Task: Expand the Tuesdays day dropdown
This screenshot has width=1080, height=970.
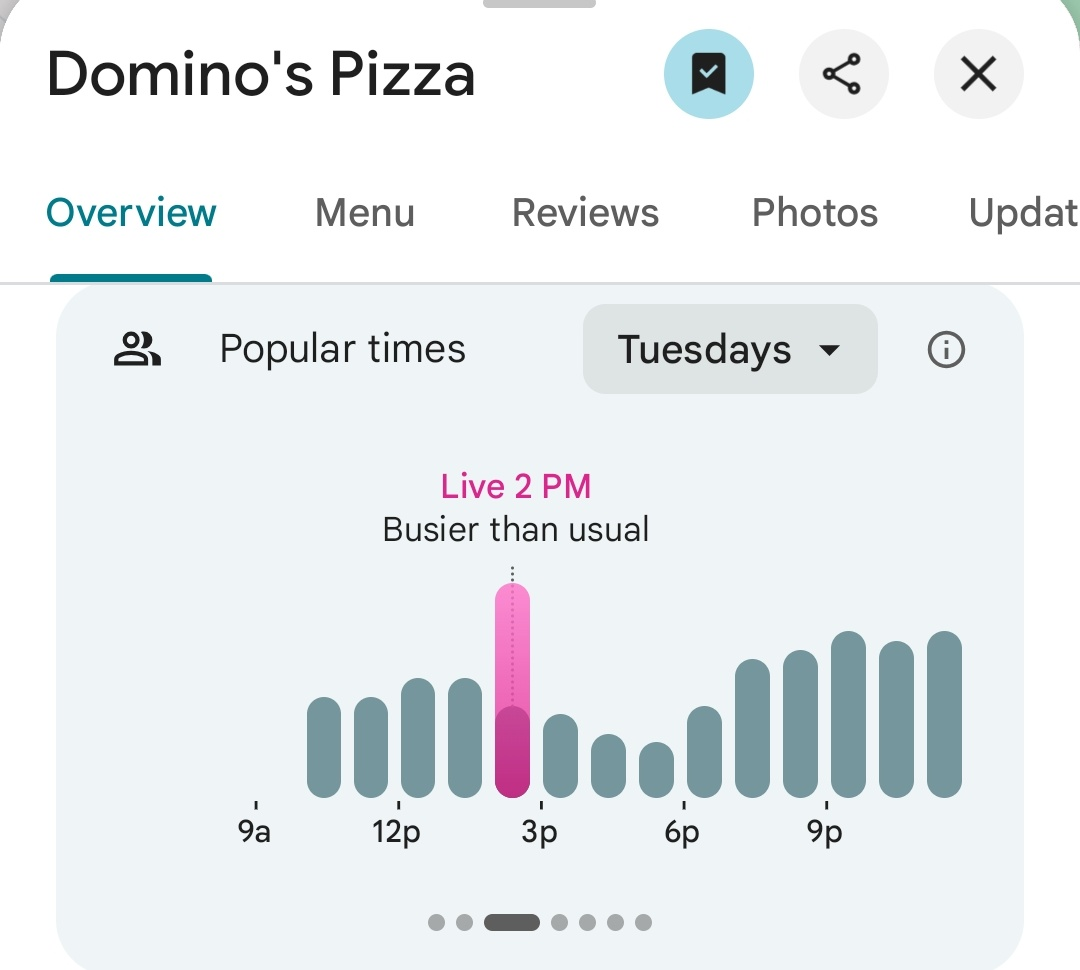Action: coord(729,350)
